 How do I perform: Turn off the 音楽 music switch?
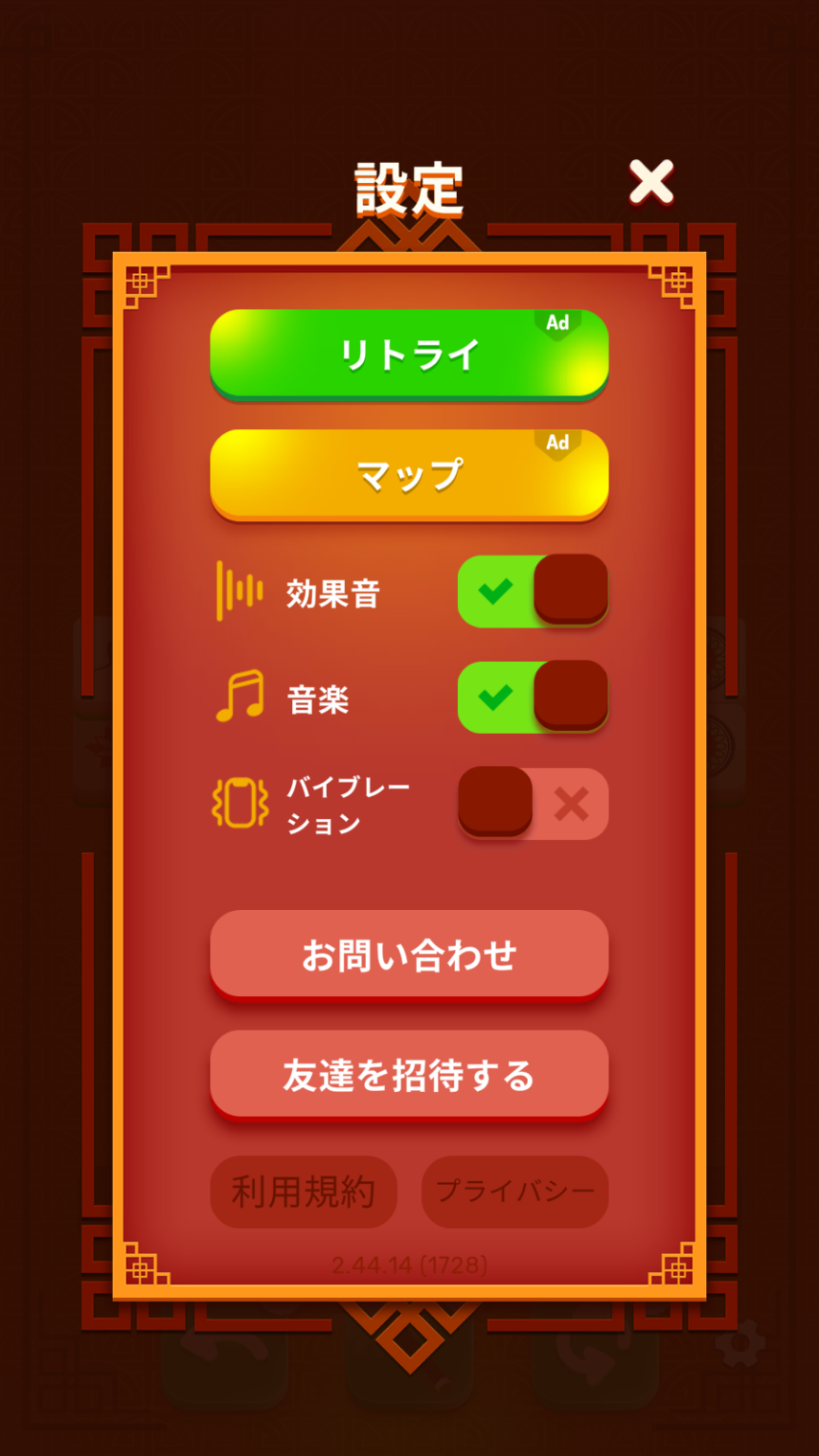tap(532, 698)
